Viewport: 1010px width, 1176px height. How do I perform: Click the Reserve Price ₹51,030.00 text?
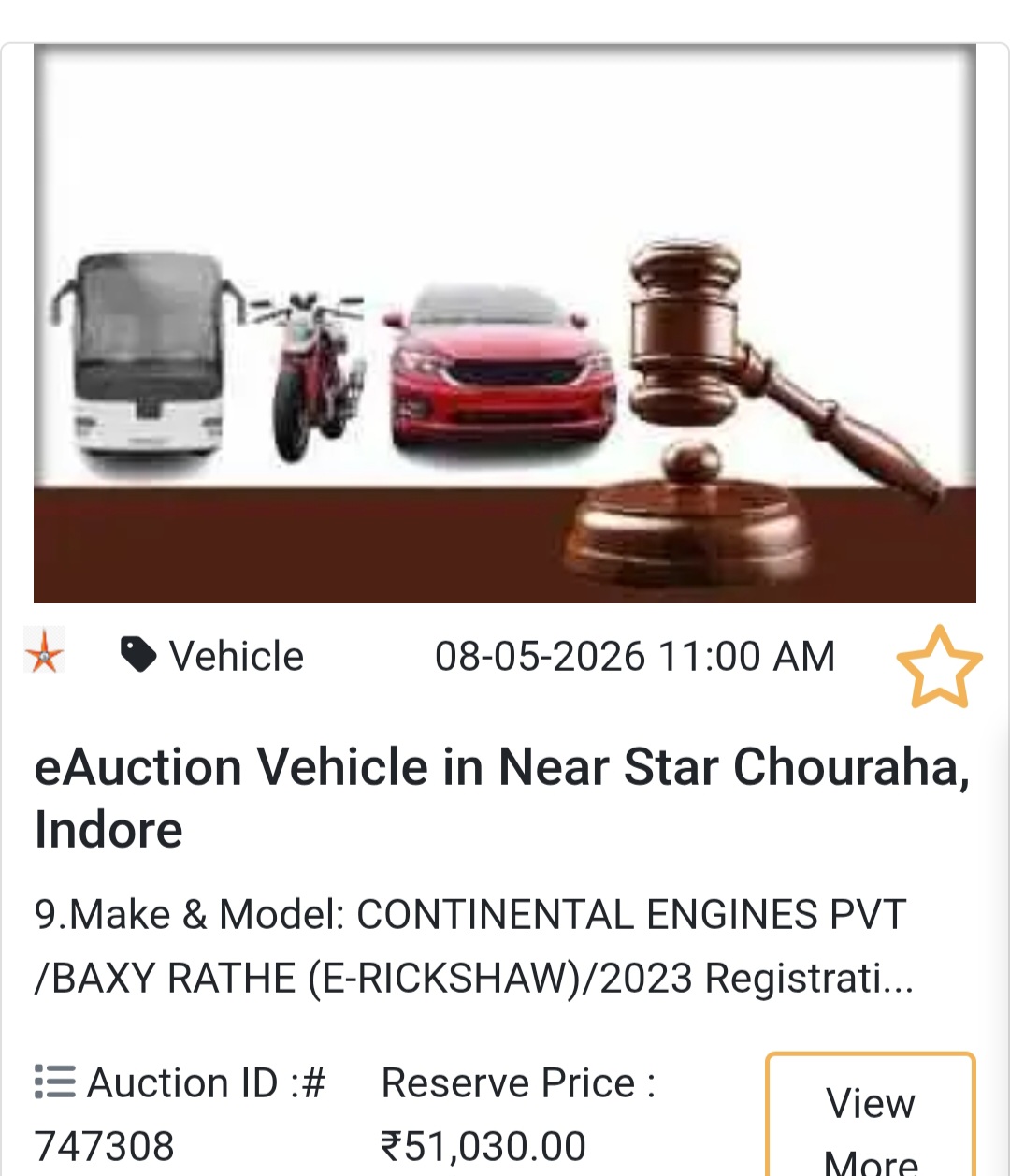pos(518,1082)
